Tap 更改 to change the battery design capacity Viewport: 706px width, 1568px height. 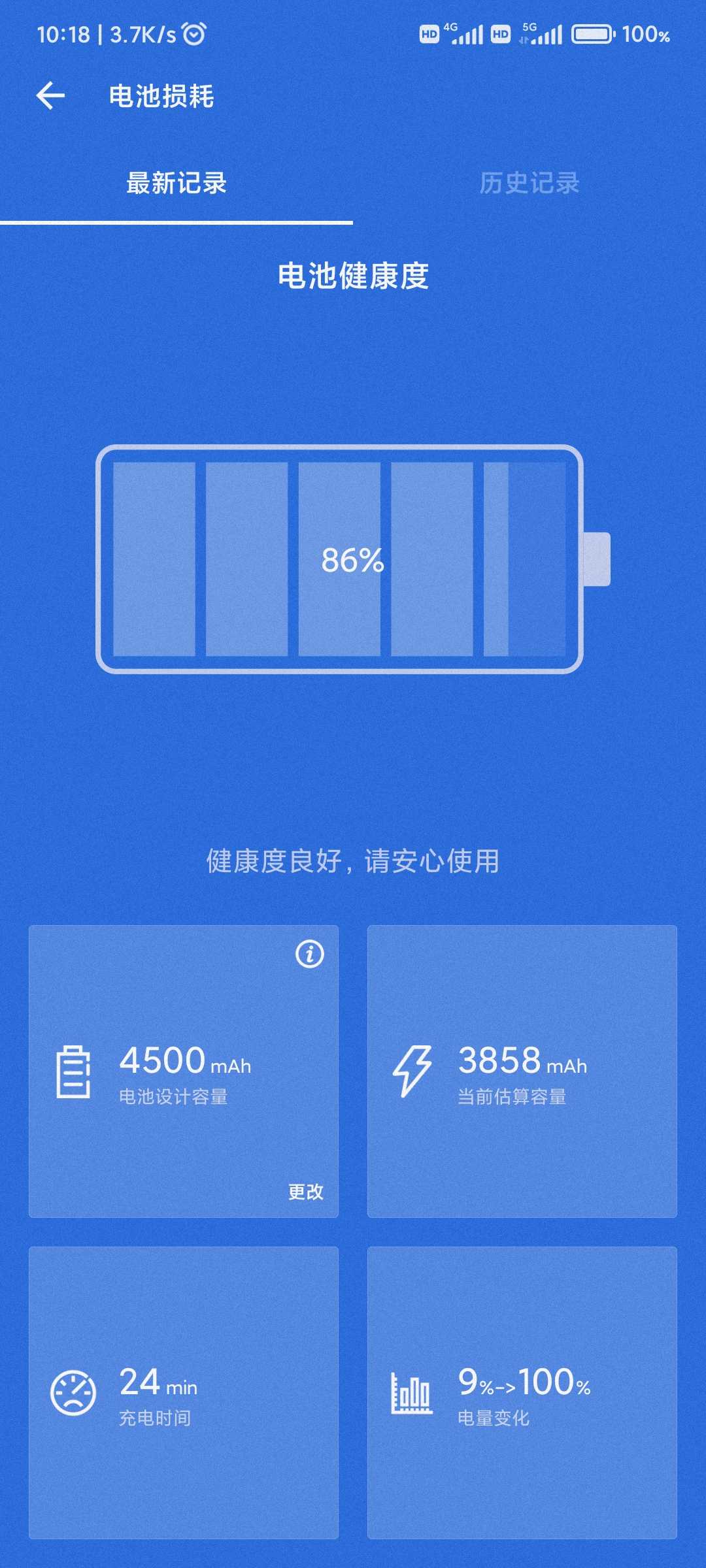(x=306, y=1192)
